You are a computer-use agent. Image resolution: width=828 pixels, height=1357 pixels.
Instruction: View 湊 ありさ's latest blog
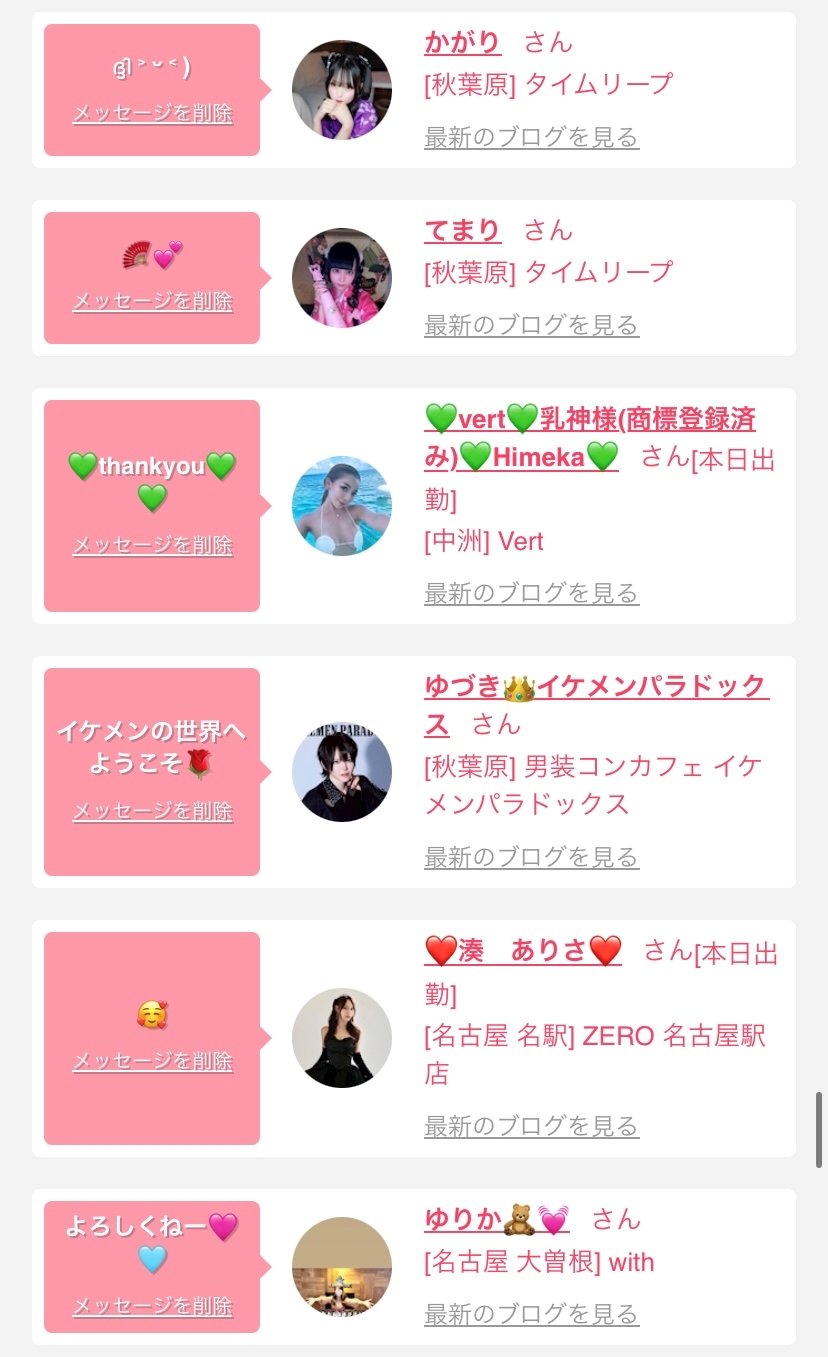click(x=531, y=1126)
